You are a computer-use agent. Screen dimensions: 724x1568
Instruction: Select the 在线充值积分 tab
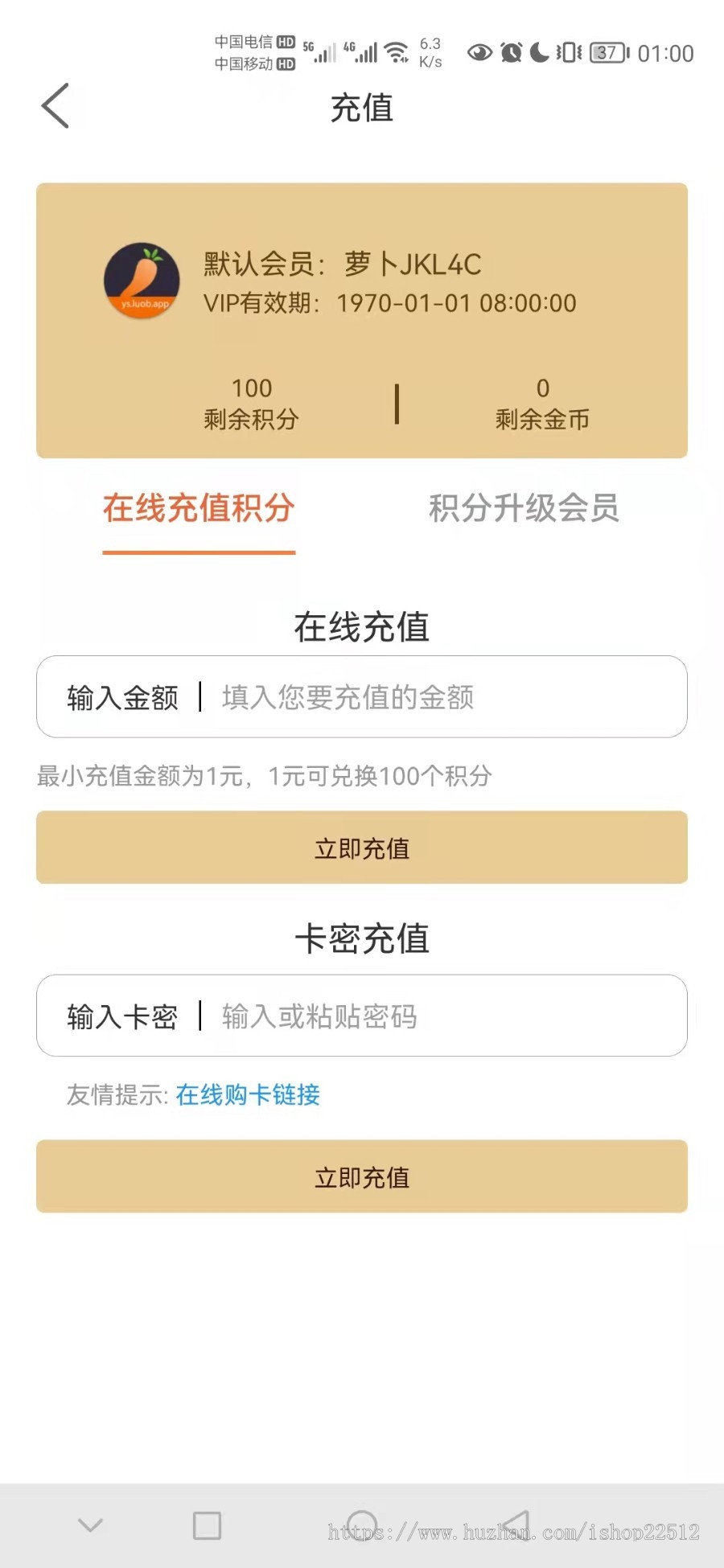tap(199, 508)
